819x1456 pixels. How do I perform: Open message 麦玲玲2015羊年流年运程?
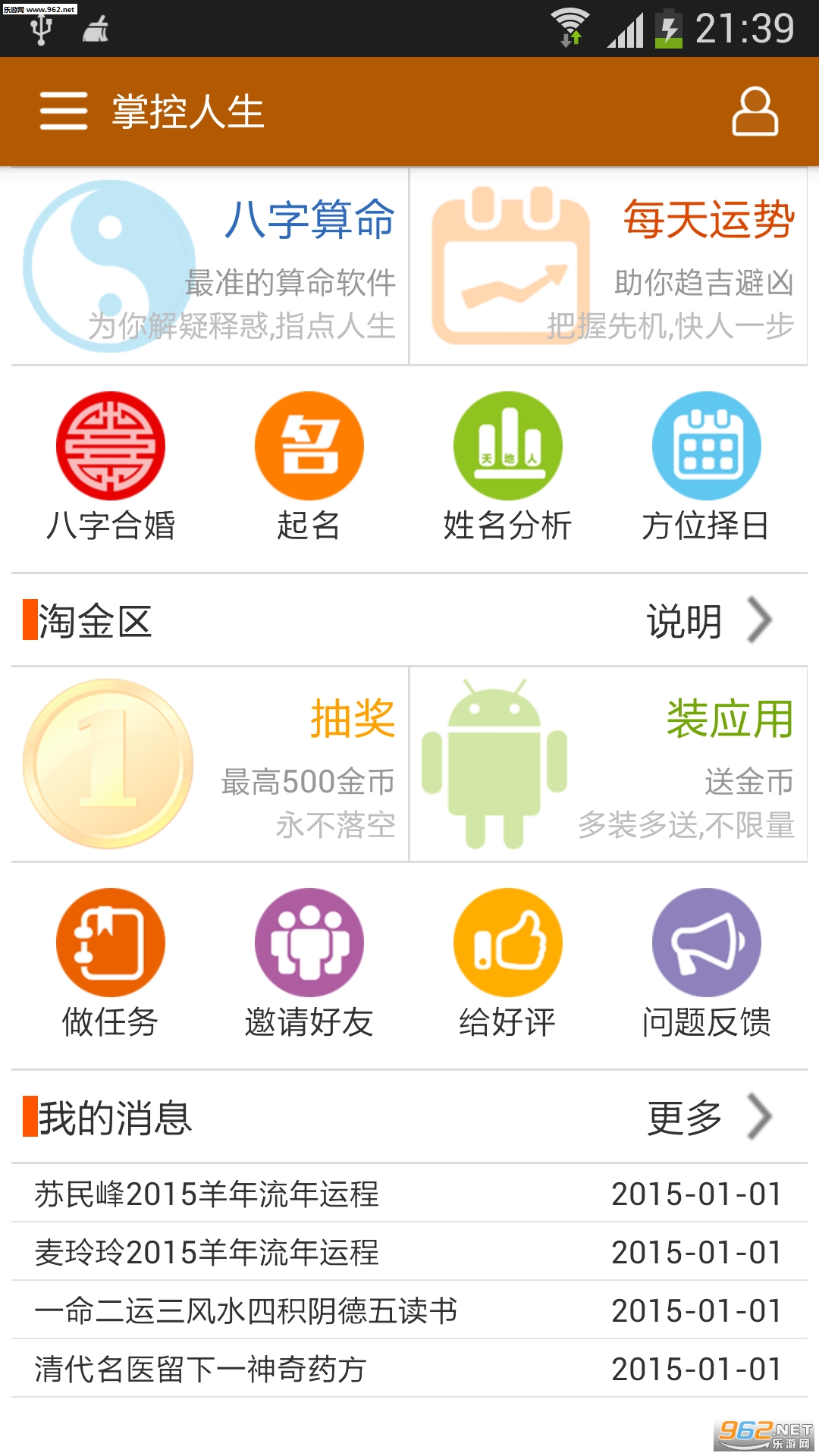pyautogui.click(x=409, y=1252)
